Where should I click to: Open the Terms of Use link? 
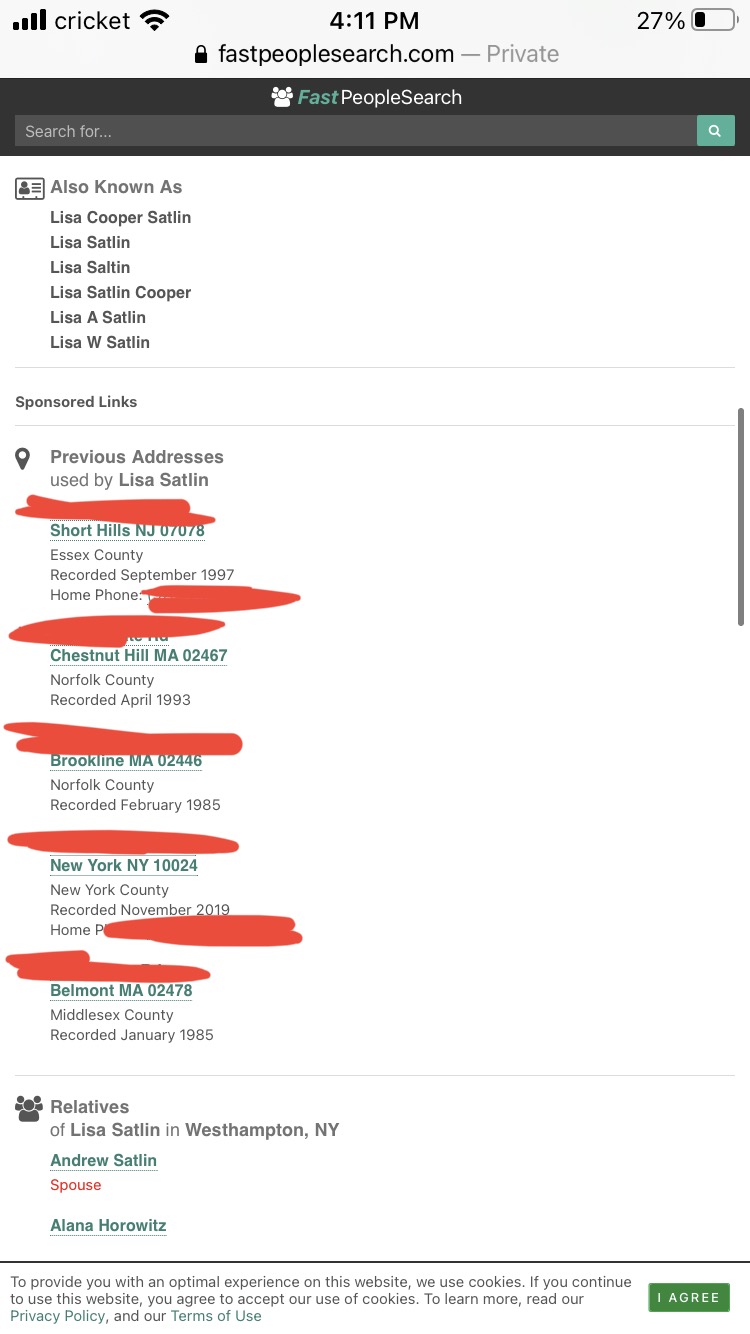pos(216,1316)
